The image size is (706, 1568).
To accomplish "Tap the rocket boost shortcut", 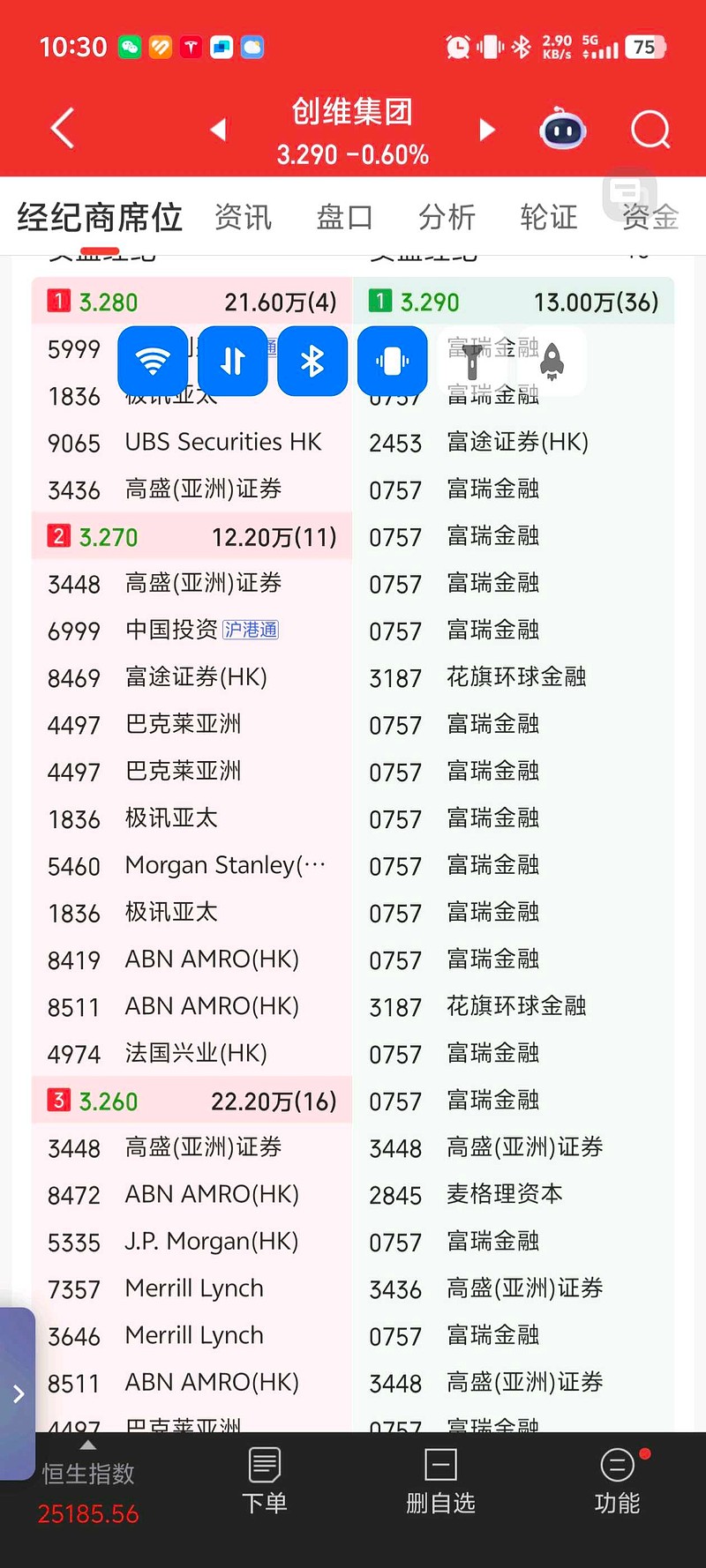I will (552, 361).
